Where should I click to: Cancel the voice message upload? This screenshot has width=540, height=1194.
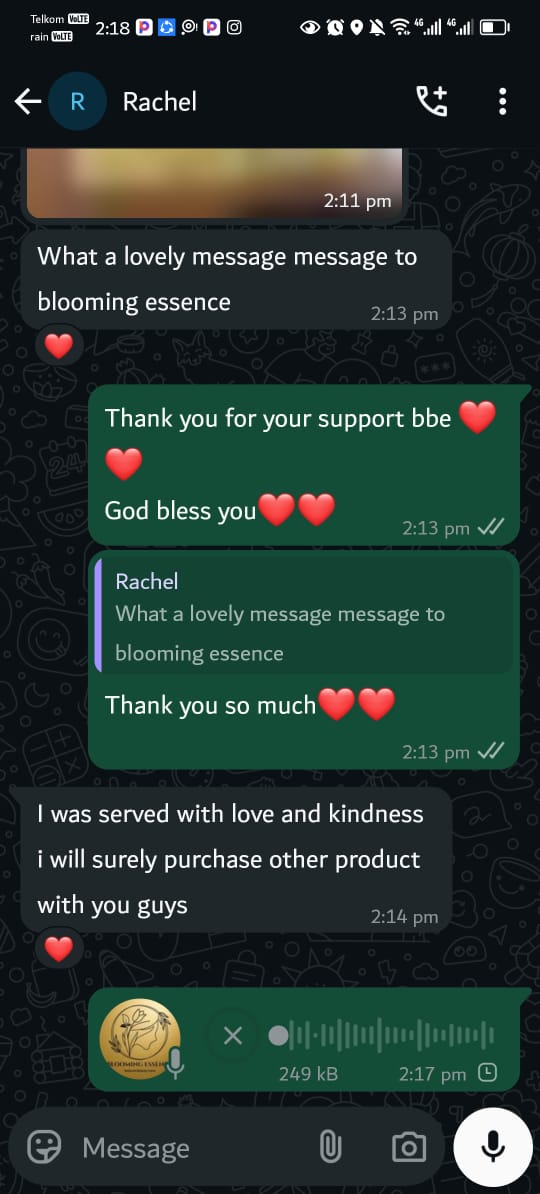pyautogui.click(x=233, y=1036)
